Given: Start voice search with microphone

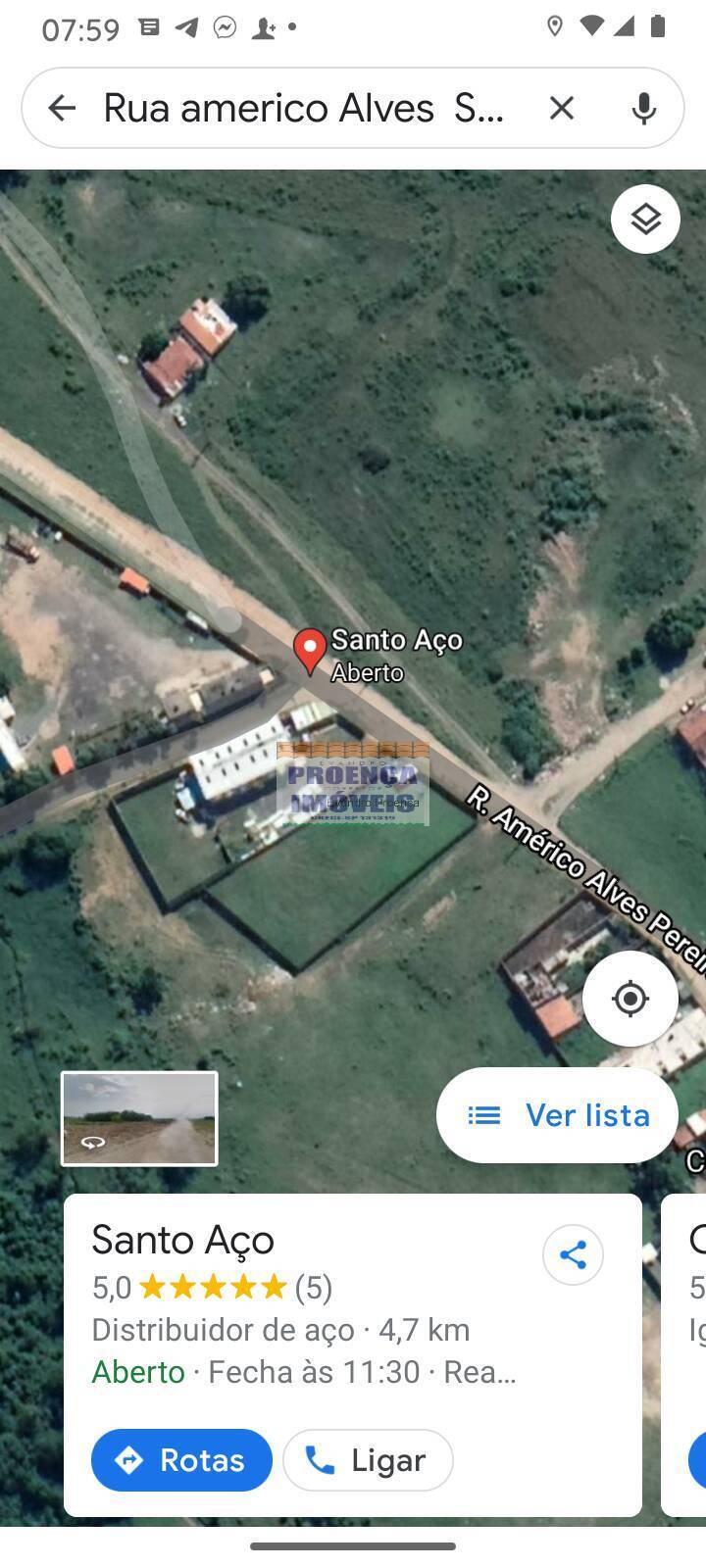Looking at the screenshot, I should point(644,108).
